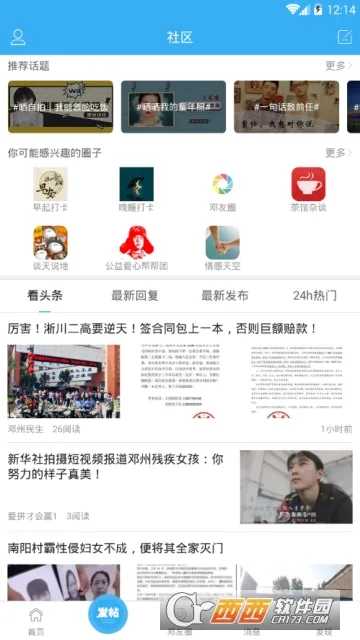Viewport: 360px width, 640px height.
Task: Open the 晚睡打卡 circle
Action: pos(136,189)
